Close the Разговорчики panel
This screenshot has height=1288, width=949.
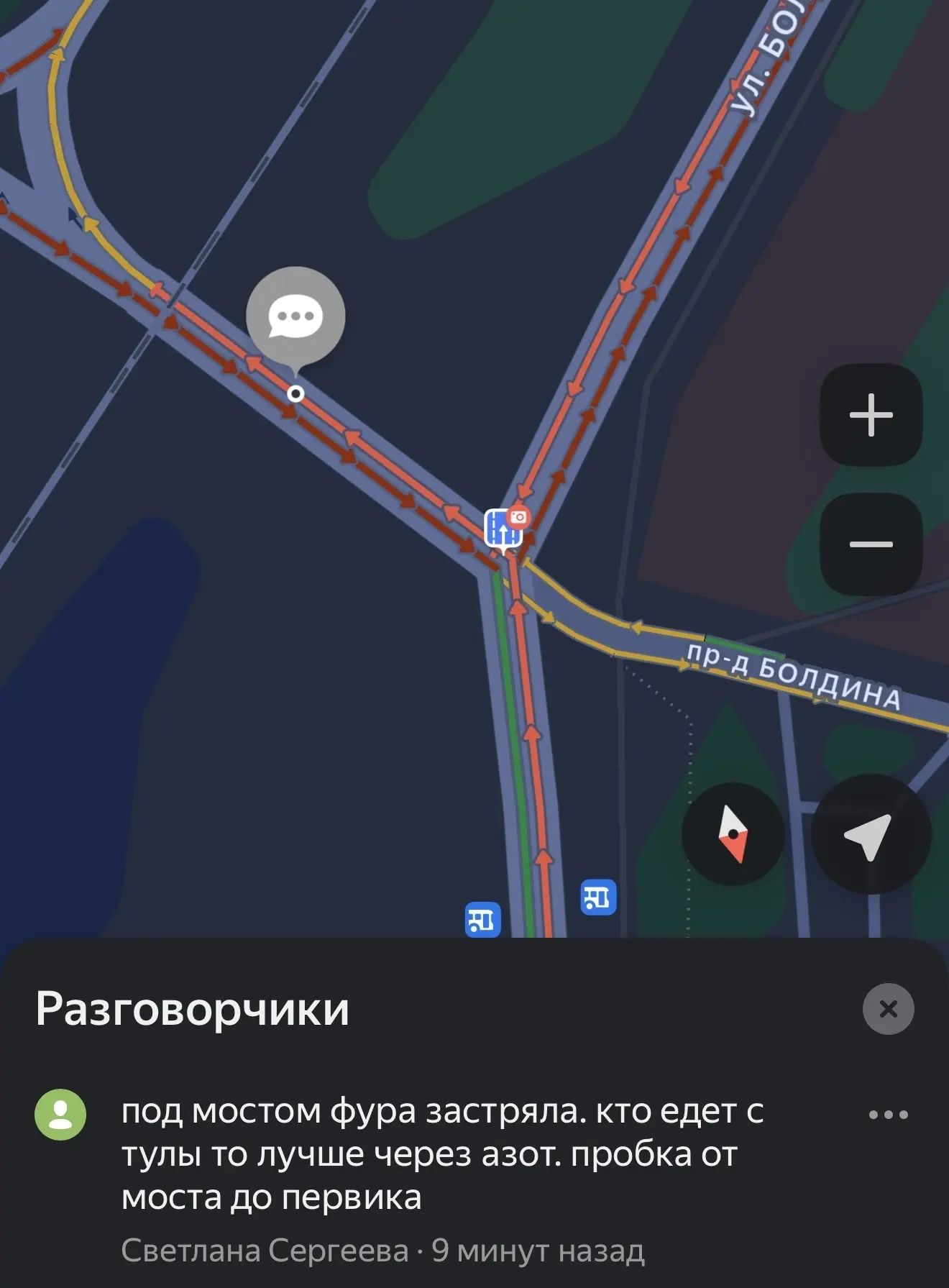[x=888, y=1009]
